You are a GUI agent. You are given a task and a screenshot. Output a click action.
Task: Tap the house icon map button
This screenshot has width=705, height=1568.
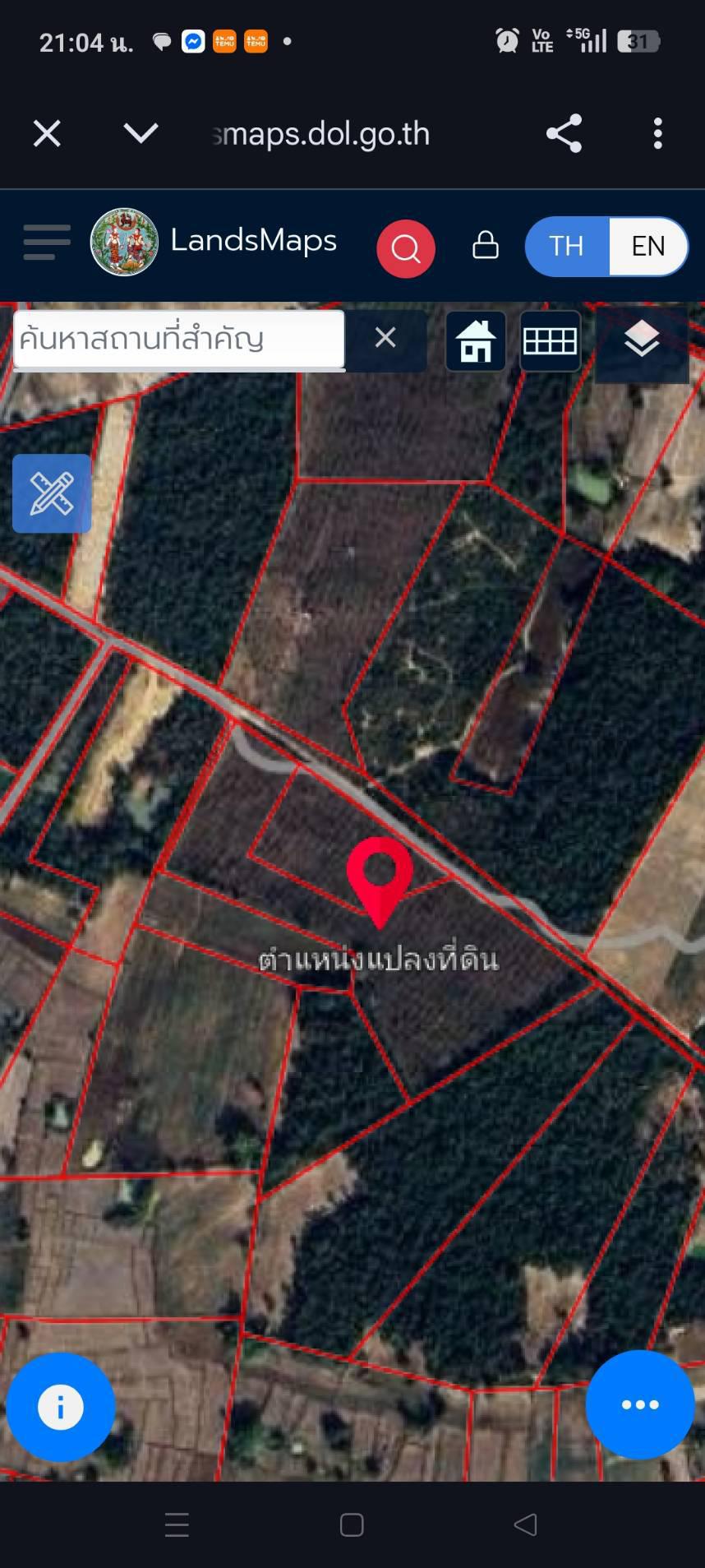[x=476, y=340]
